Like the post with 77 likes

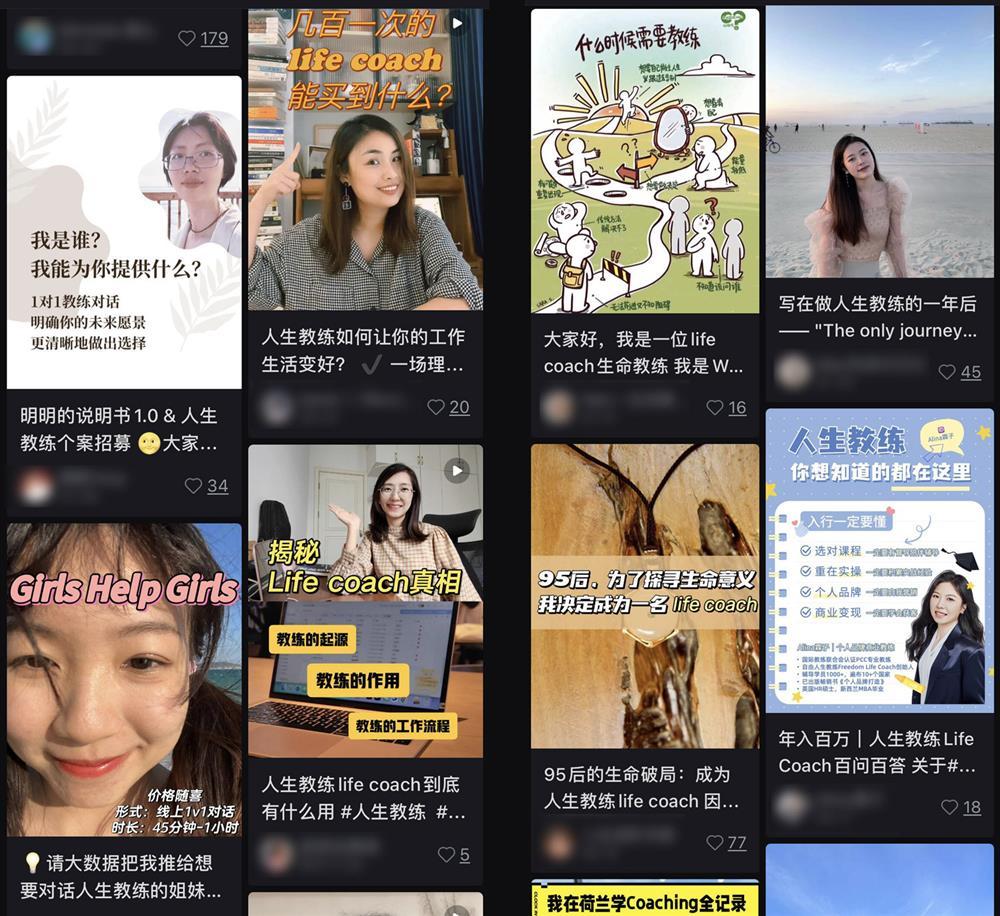click(x=715, y=843)
